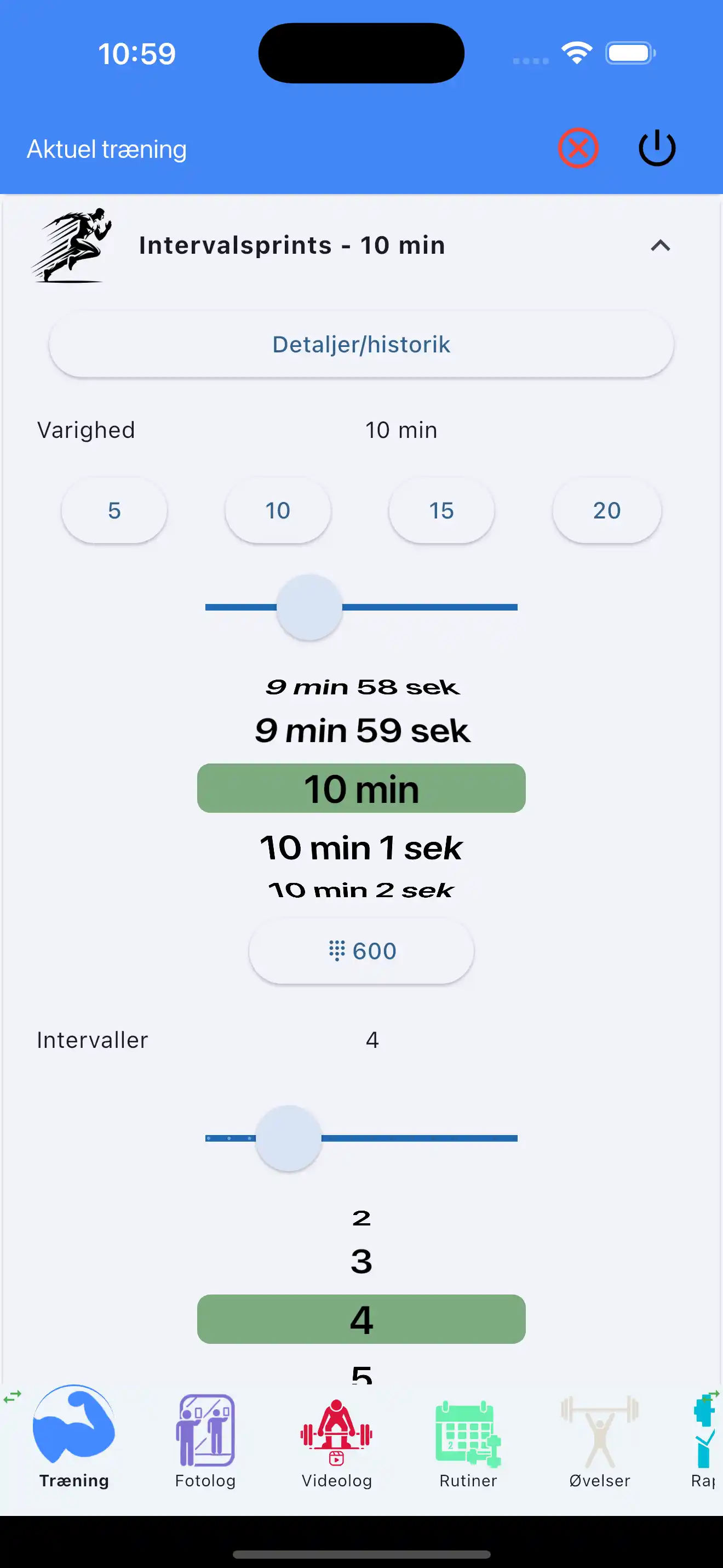Viewport: 723px width, 1568px height.
Task: Open the Fotolog section
Action: coord(205,1430)
